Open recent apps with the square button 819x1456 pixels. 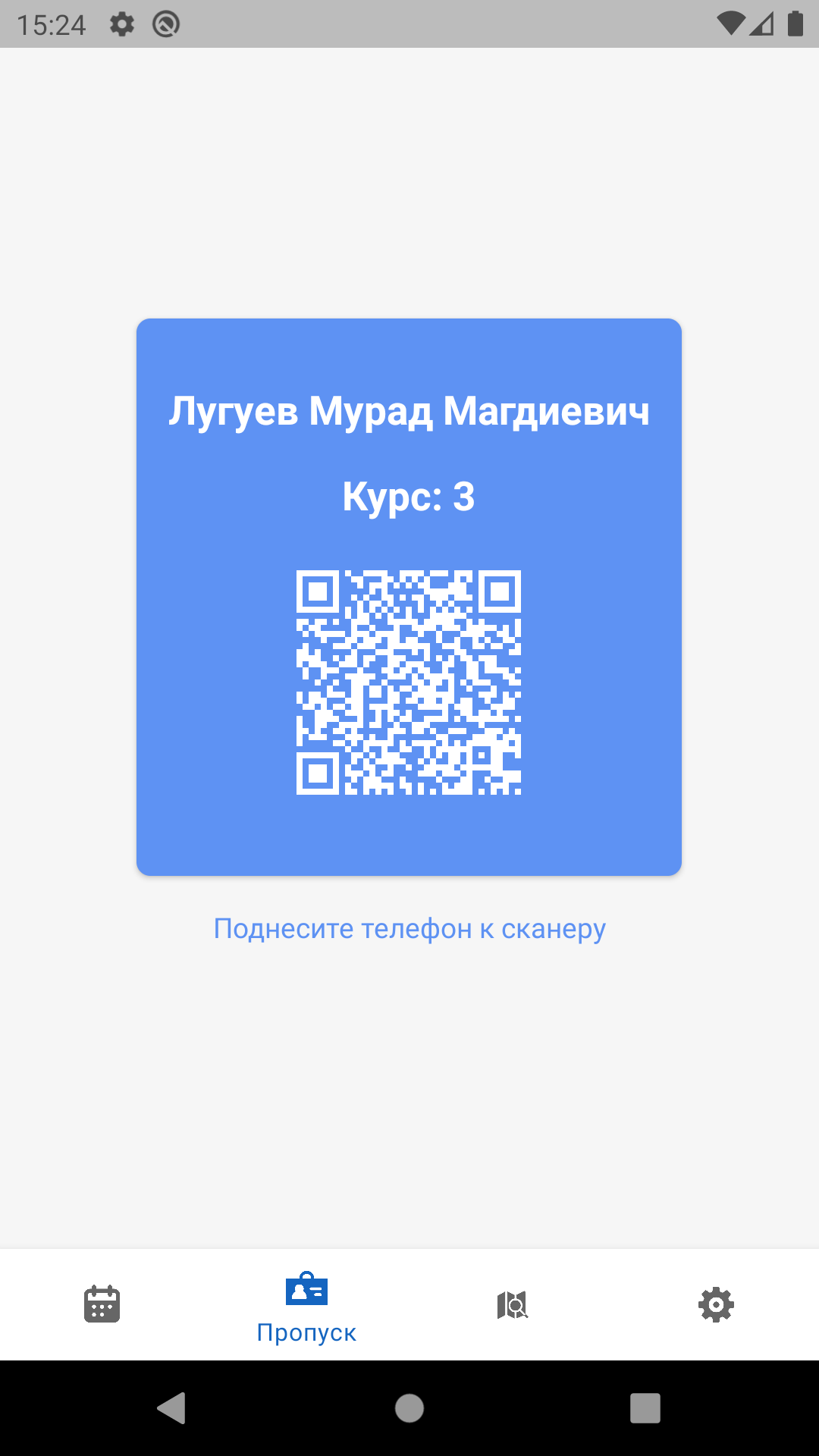[645, 1408]
